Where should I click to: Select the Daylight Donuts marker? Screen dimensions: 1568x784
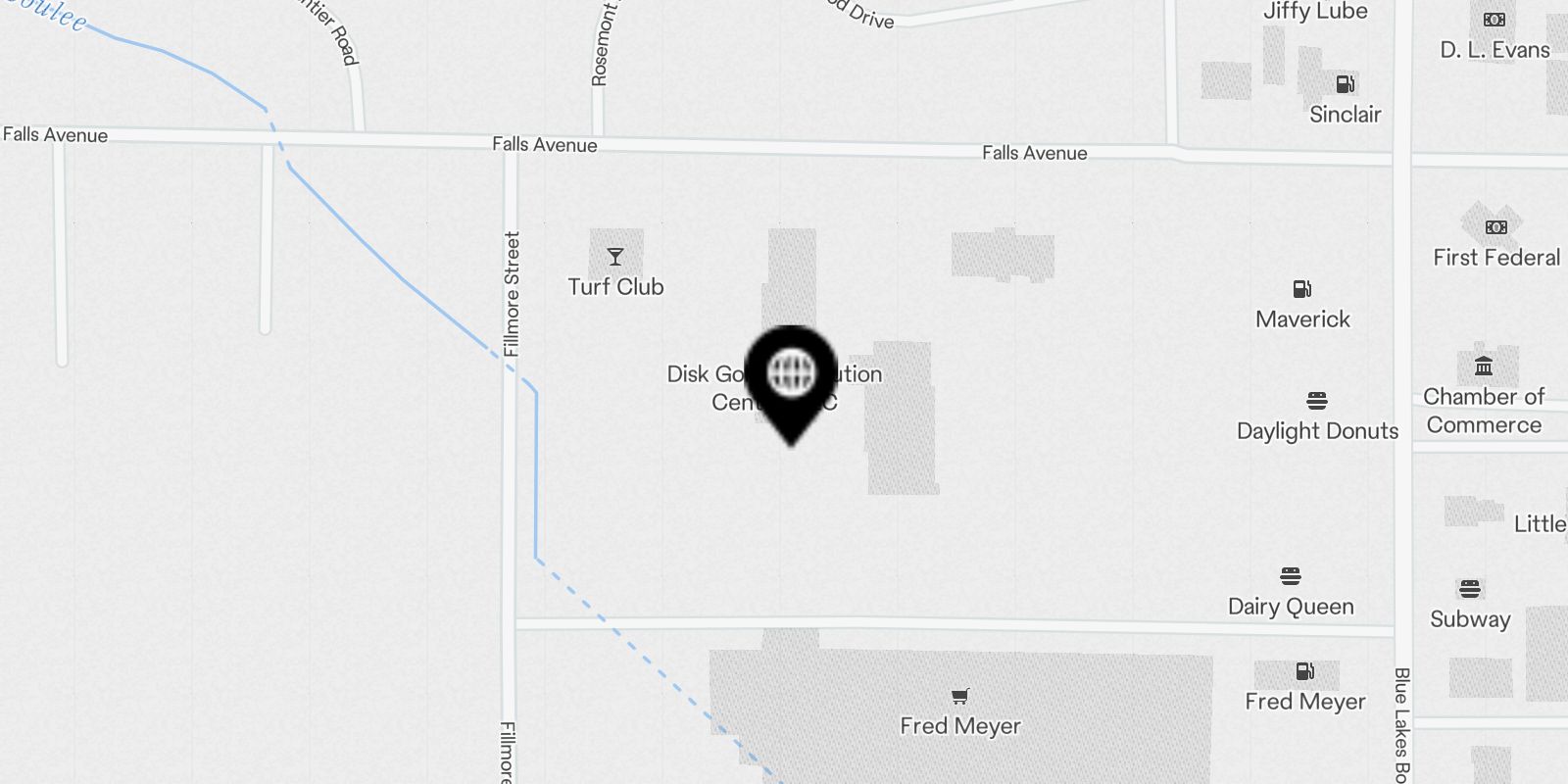[x=1317, y=401]
